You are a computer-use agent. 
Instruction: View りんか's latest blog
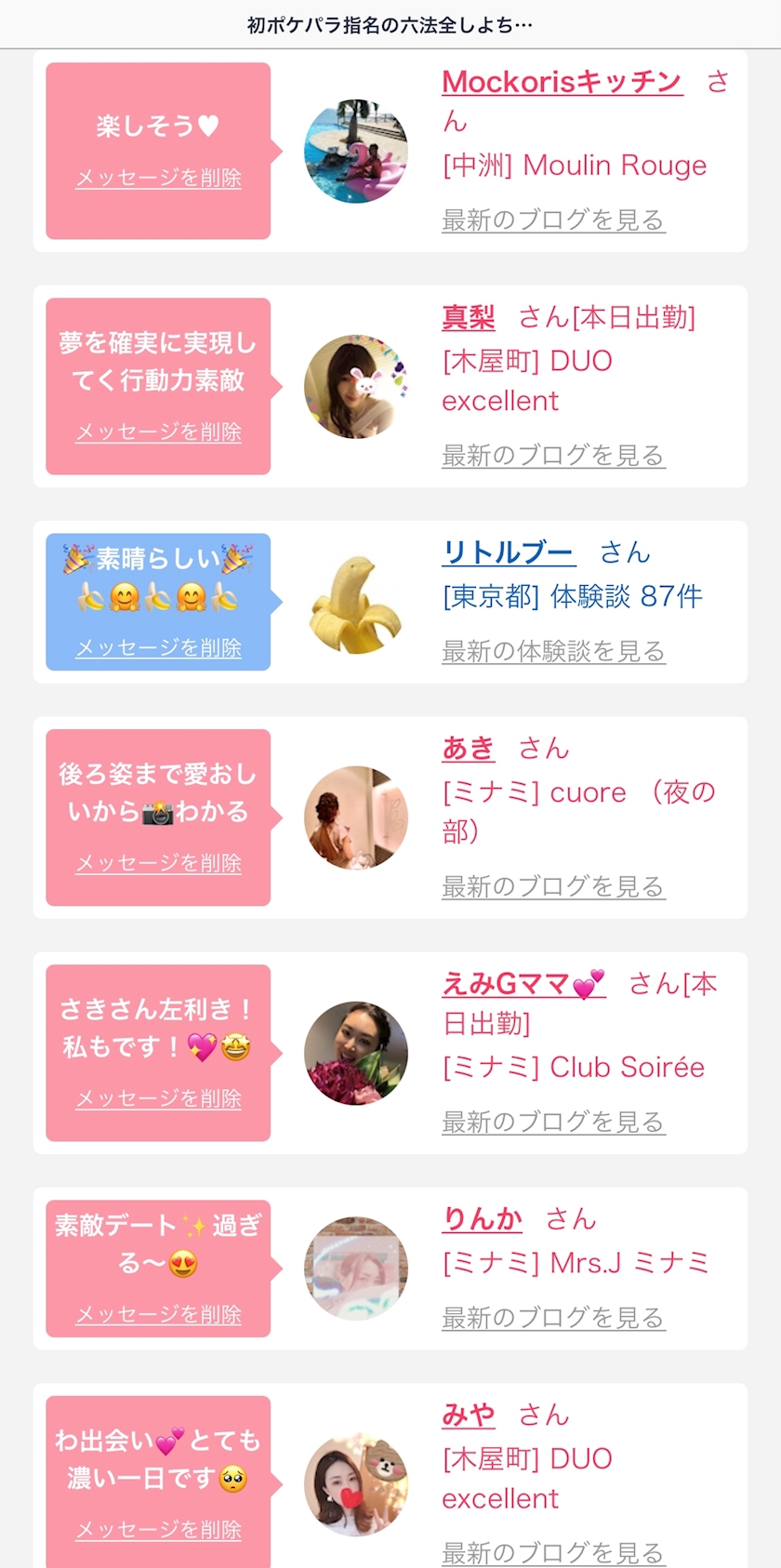click(553, 1318)
